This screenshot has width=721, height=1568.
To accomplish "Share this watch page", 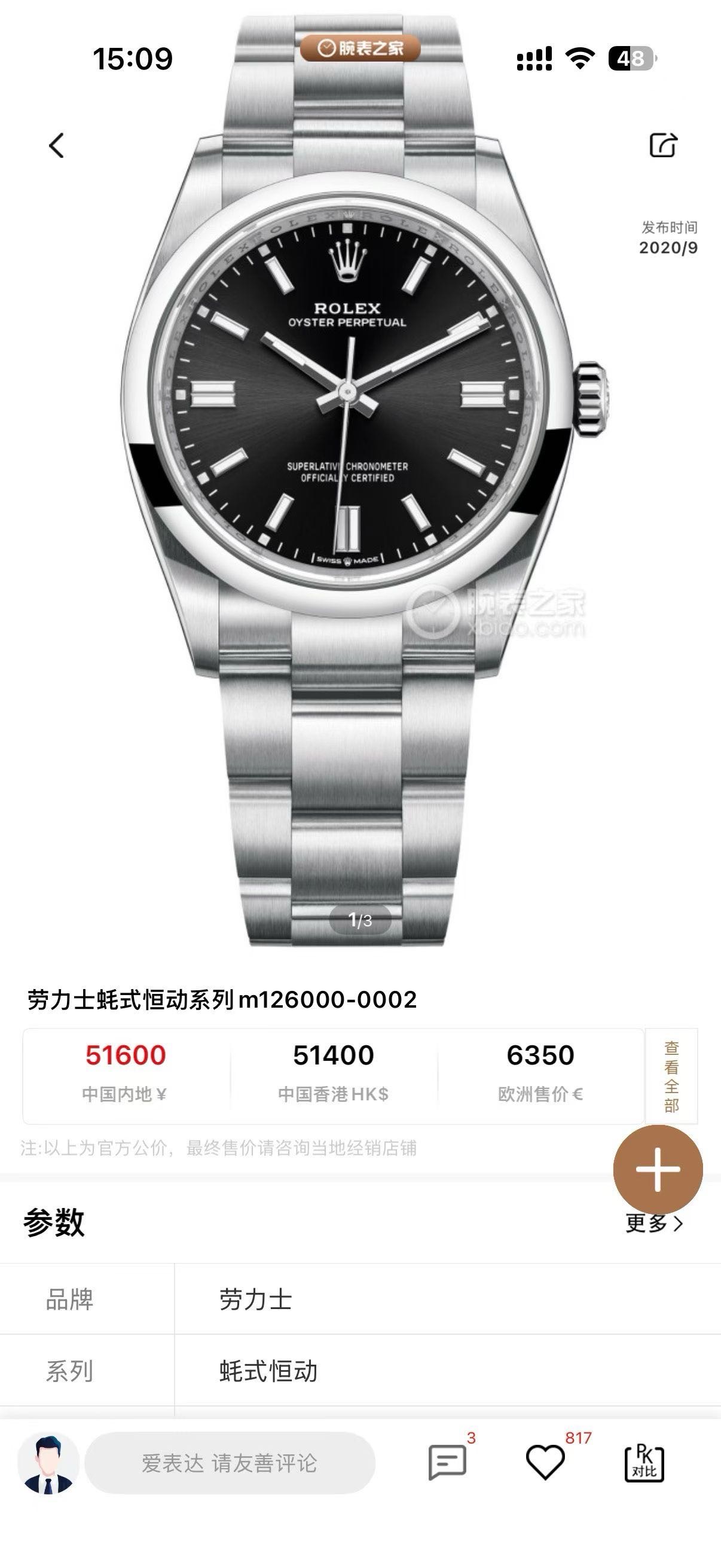I will click(662, 145).
